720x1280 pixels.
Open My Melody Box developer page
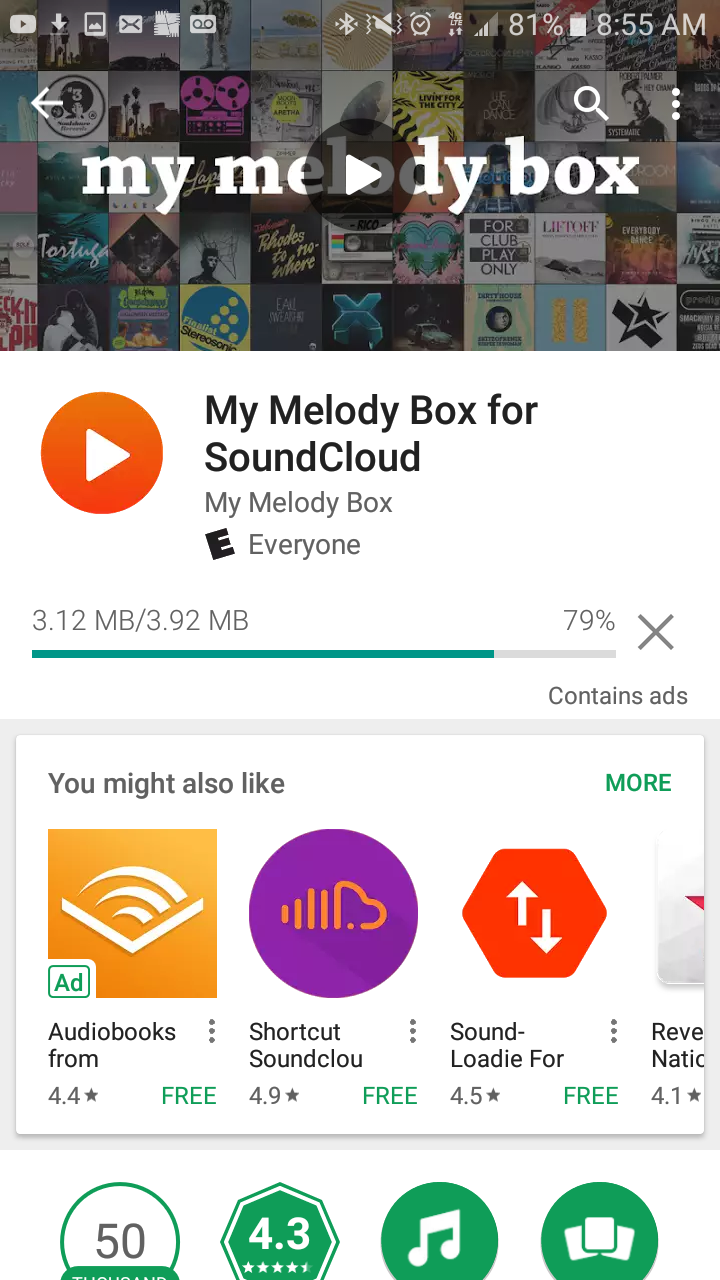pyautogui.click(x=298, y=502)
